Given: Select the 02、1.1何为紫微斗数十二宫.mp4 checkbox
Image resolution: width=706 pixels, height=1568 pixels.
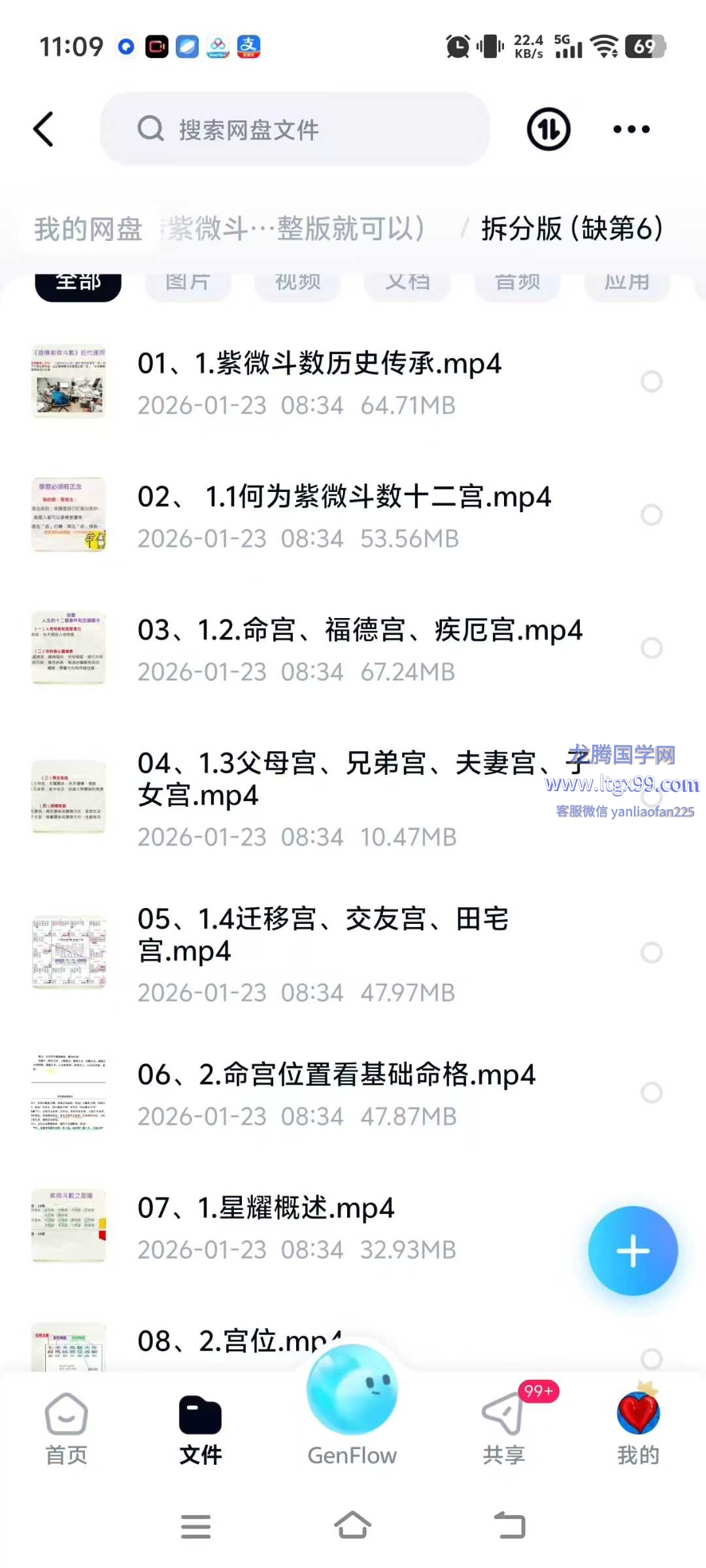Looking at the screenshot, I should [651, 515].
